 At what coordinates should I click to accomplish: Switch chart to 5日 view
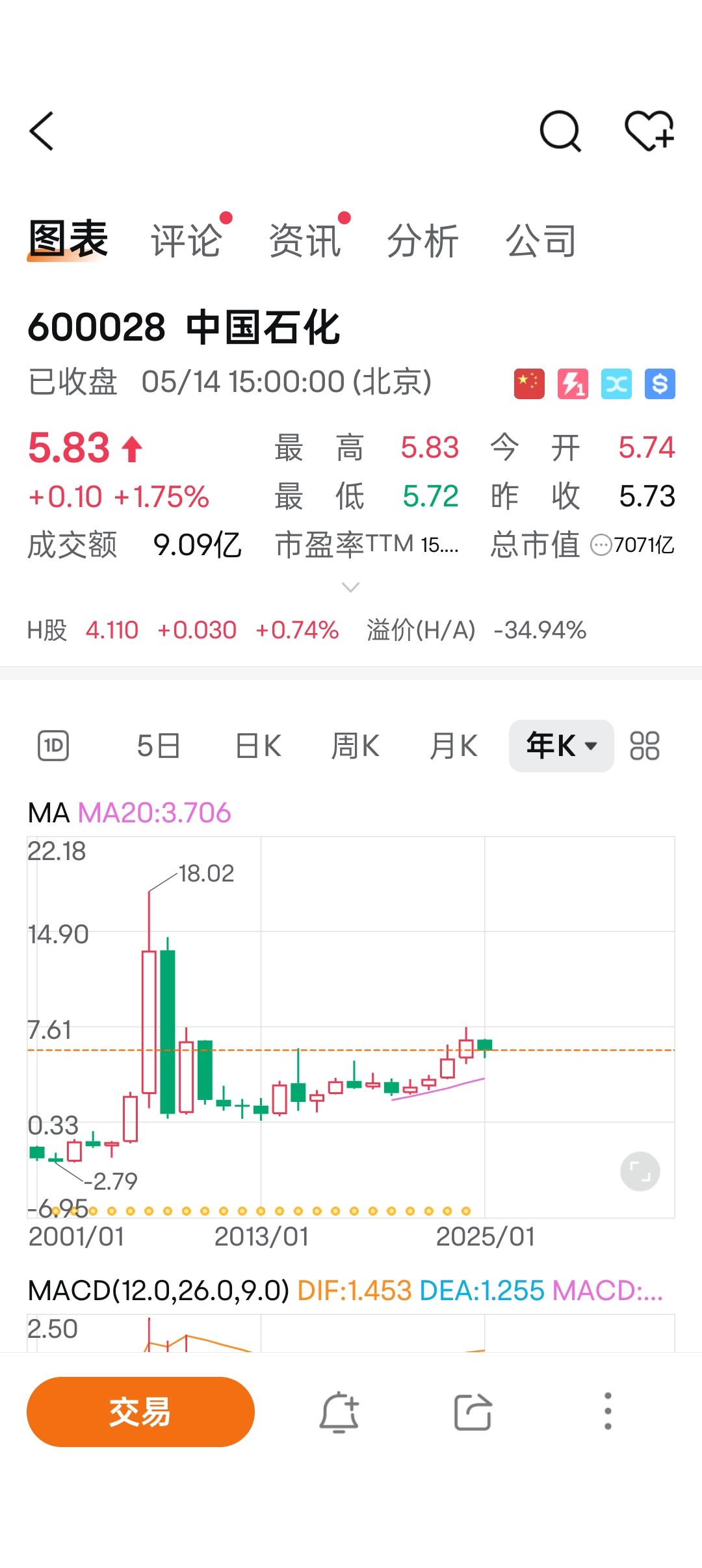158,746
